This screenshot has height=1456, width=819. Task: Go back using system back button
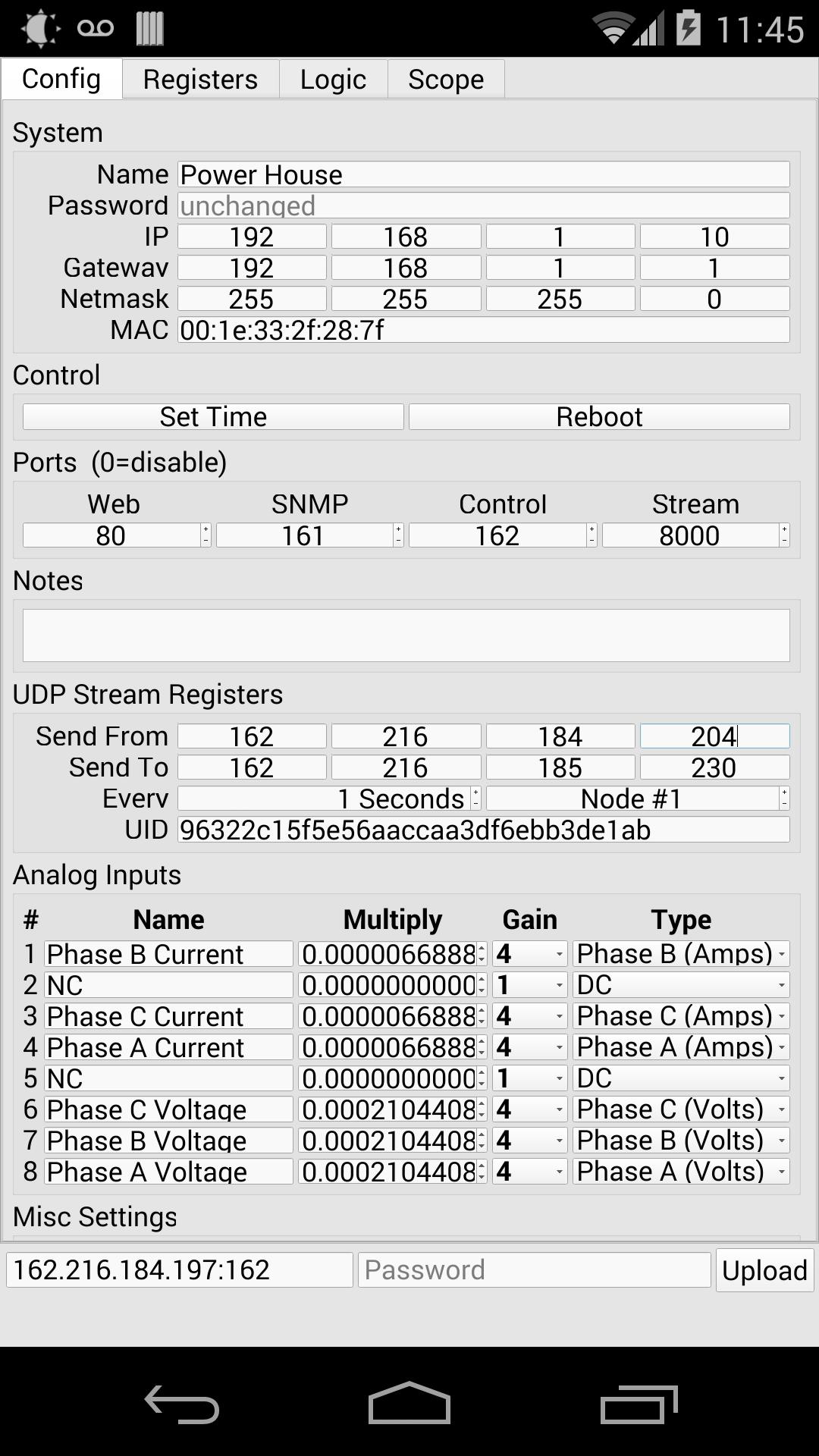pyautogui.click(x=182, y=1405)
